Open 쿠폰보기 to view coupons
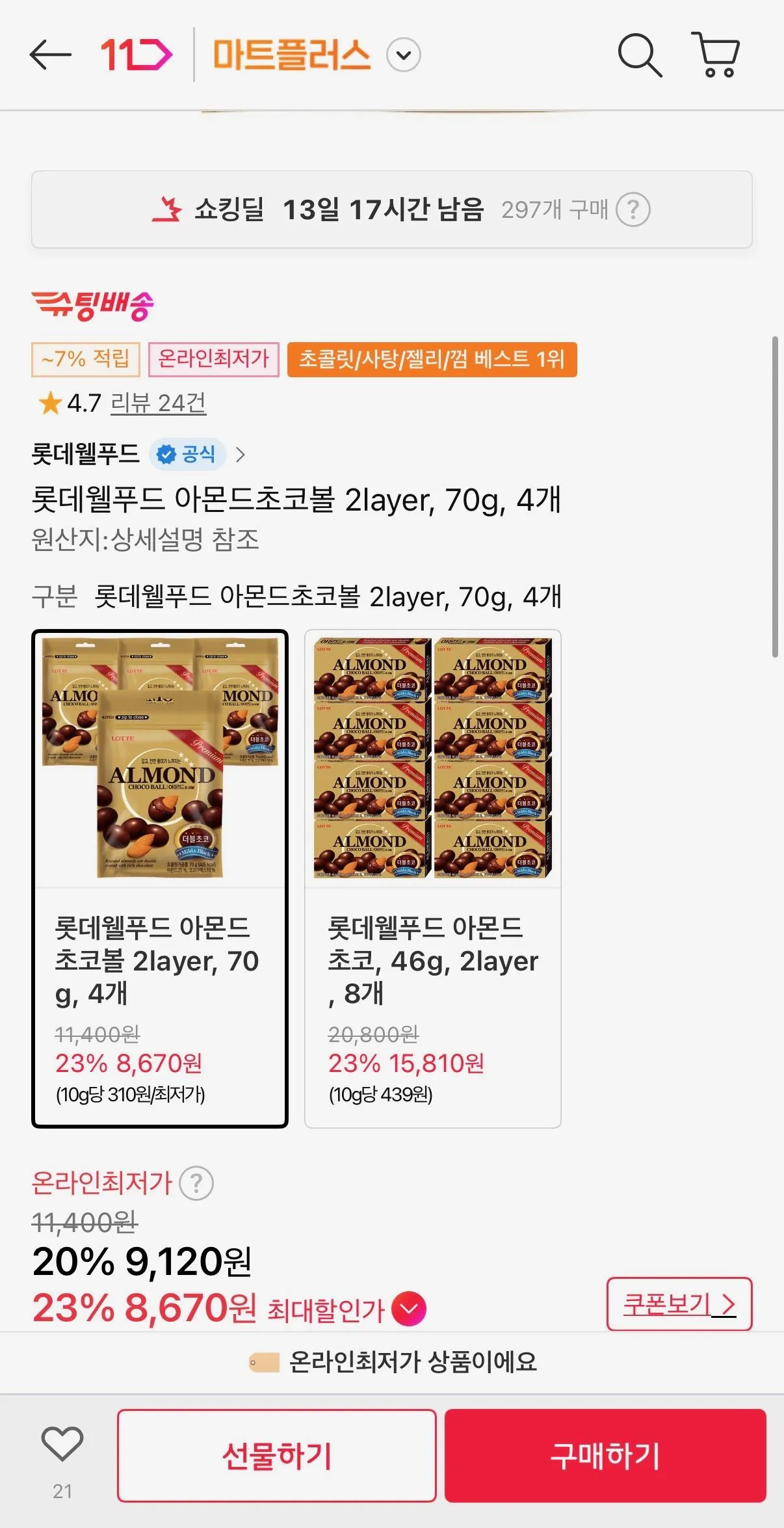 point(679,1303)
